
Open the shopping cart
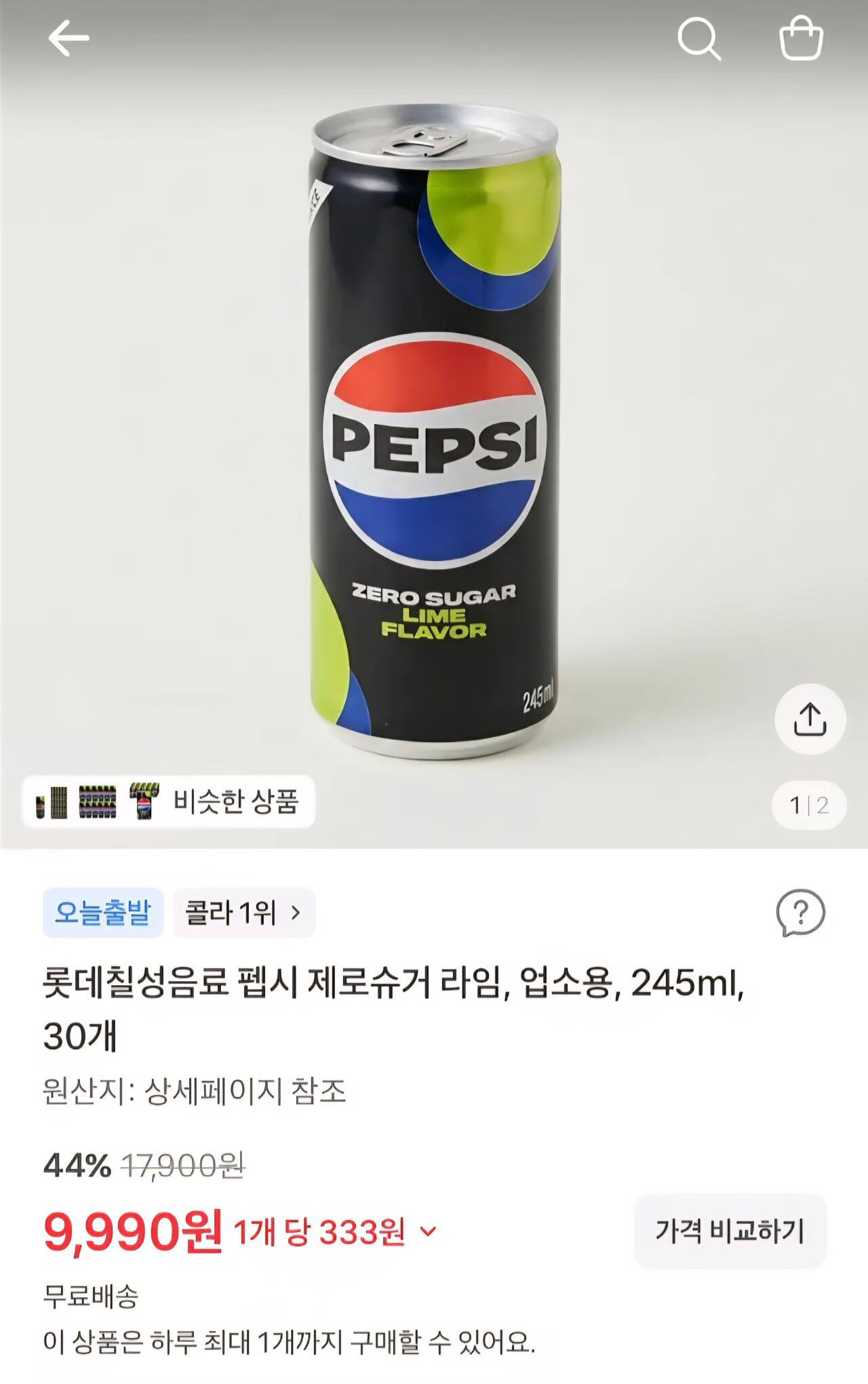point(801,38)
